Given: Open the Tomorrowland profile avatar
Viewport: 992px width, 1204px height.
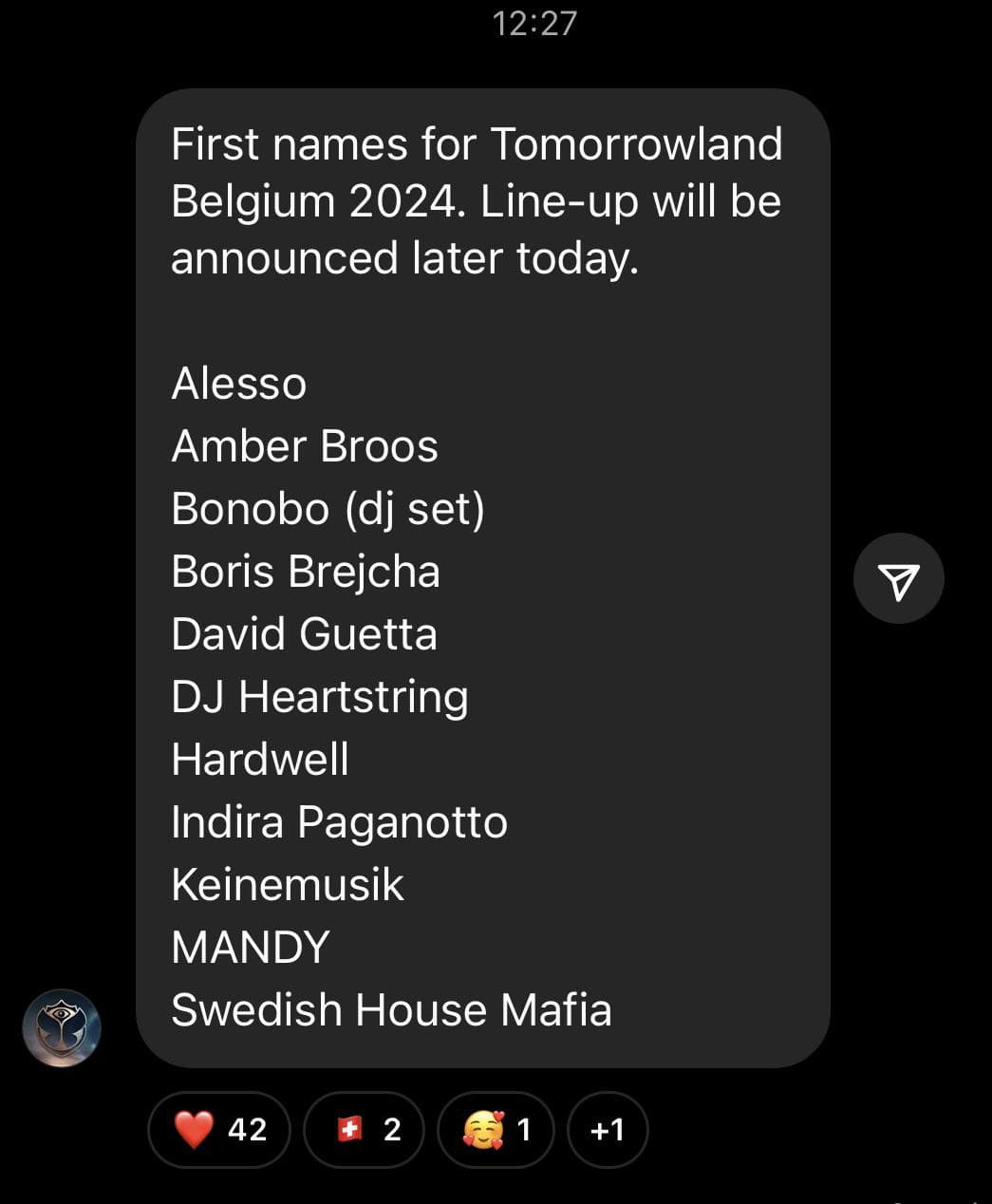Looking at the screenshot, I should 62,1027.
